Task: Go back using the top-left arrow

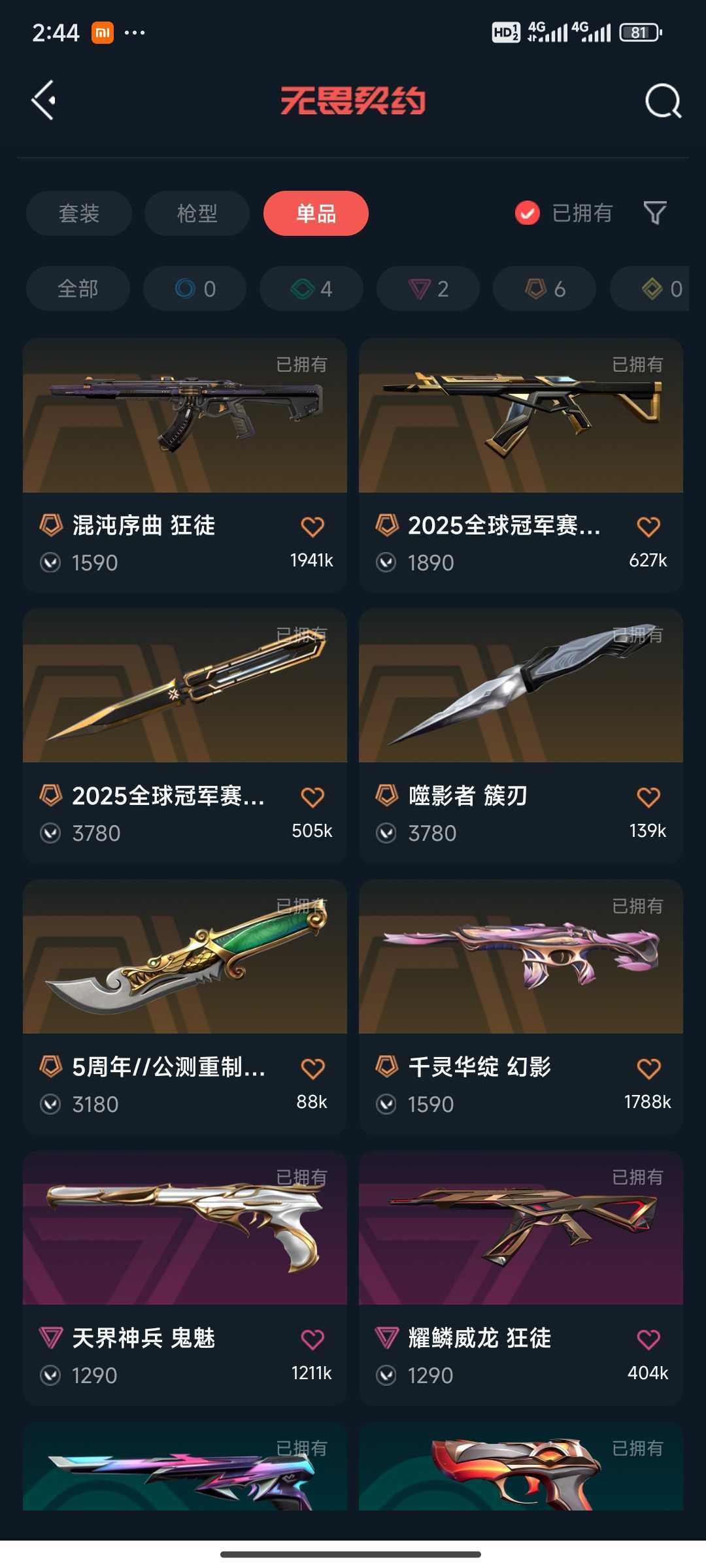Action: [44, 101]
